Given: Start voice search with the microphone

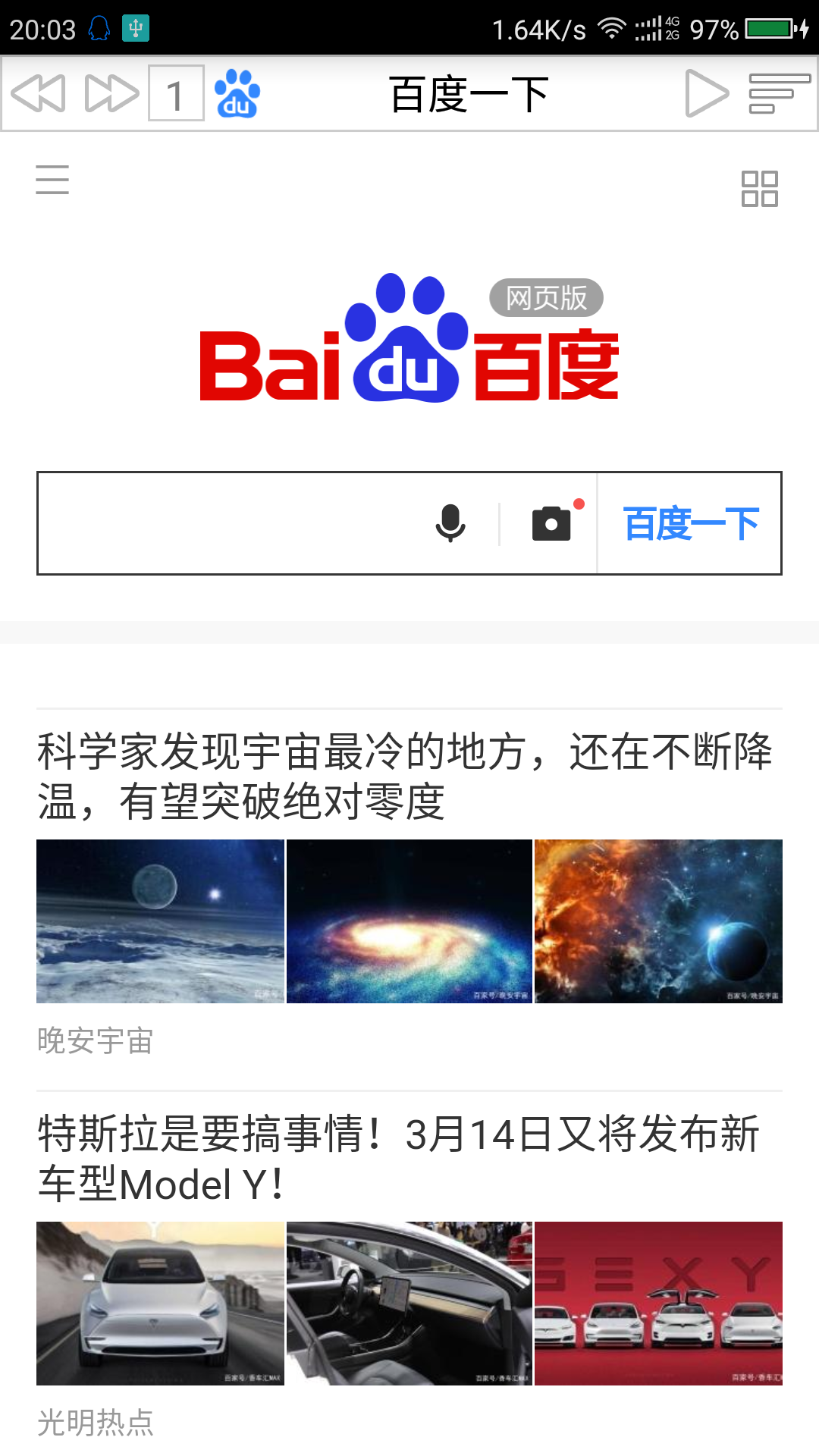Looking at the screenshot, I should point(450,523).
